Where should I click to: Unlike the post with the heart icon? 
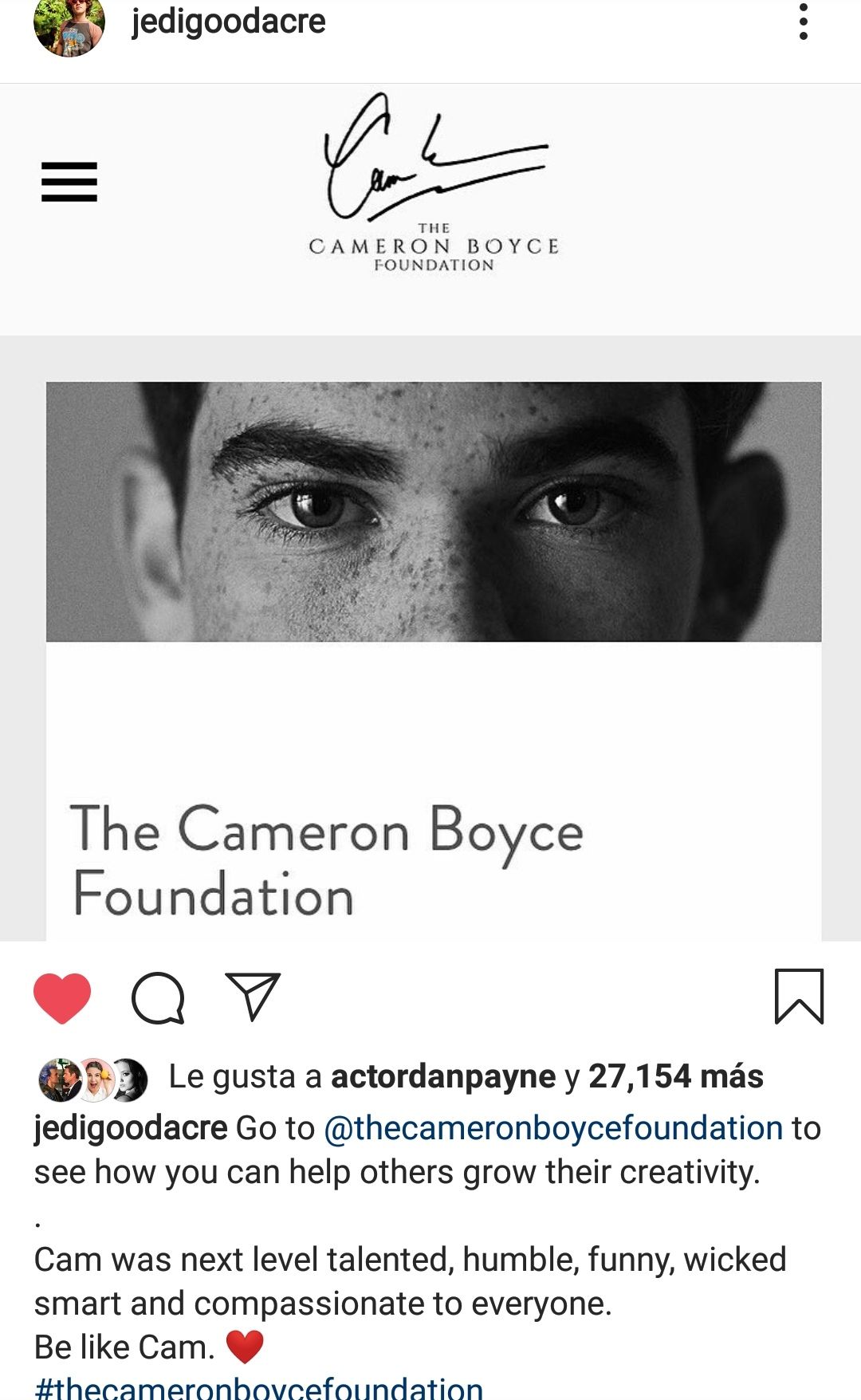[62, 997]
